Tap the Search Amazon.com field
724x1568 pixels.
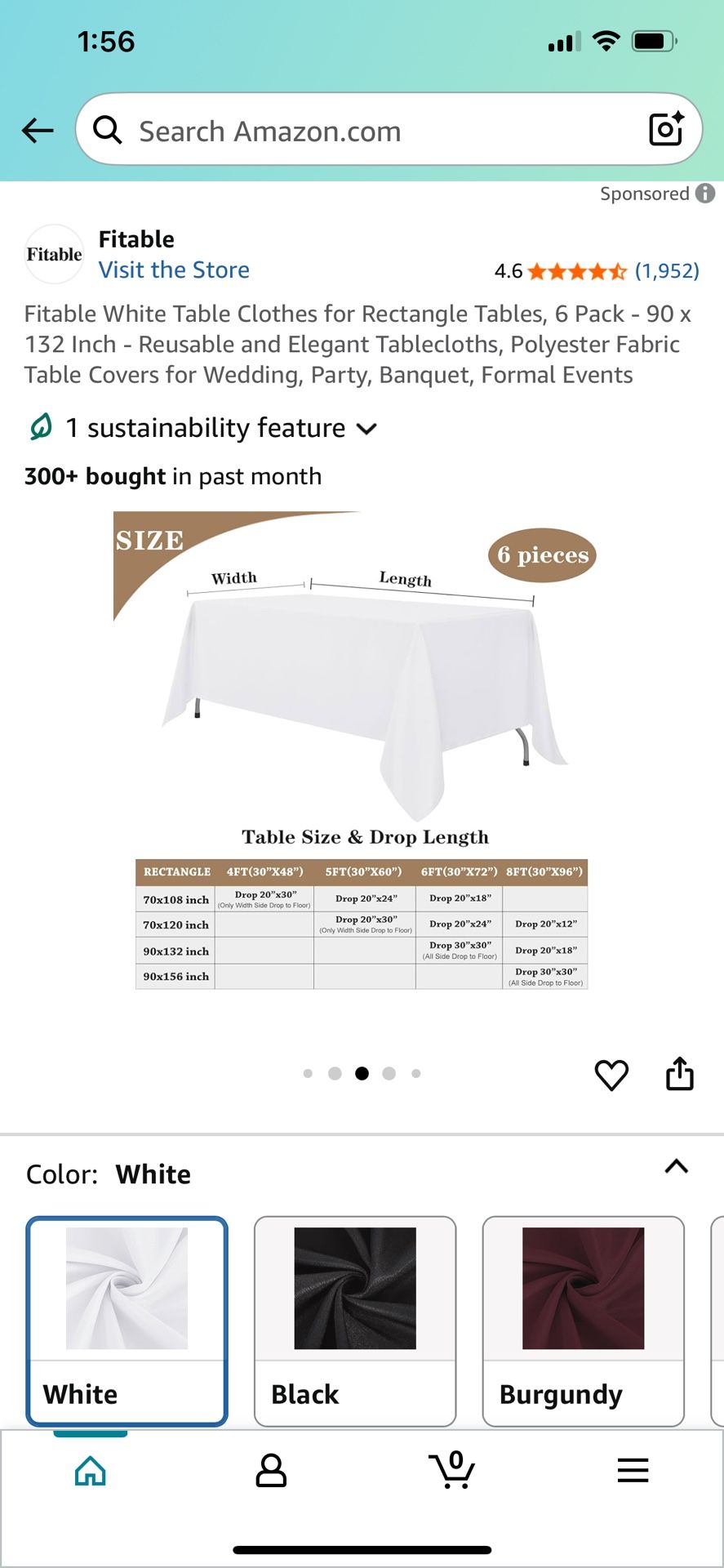(x=367, y=131)
